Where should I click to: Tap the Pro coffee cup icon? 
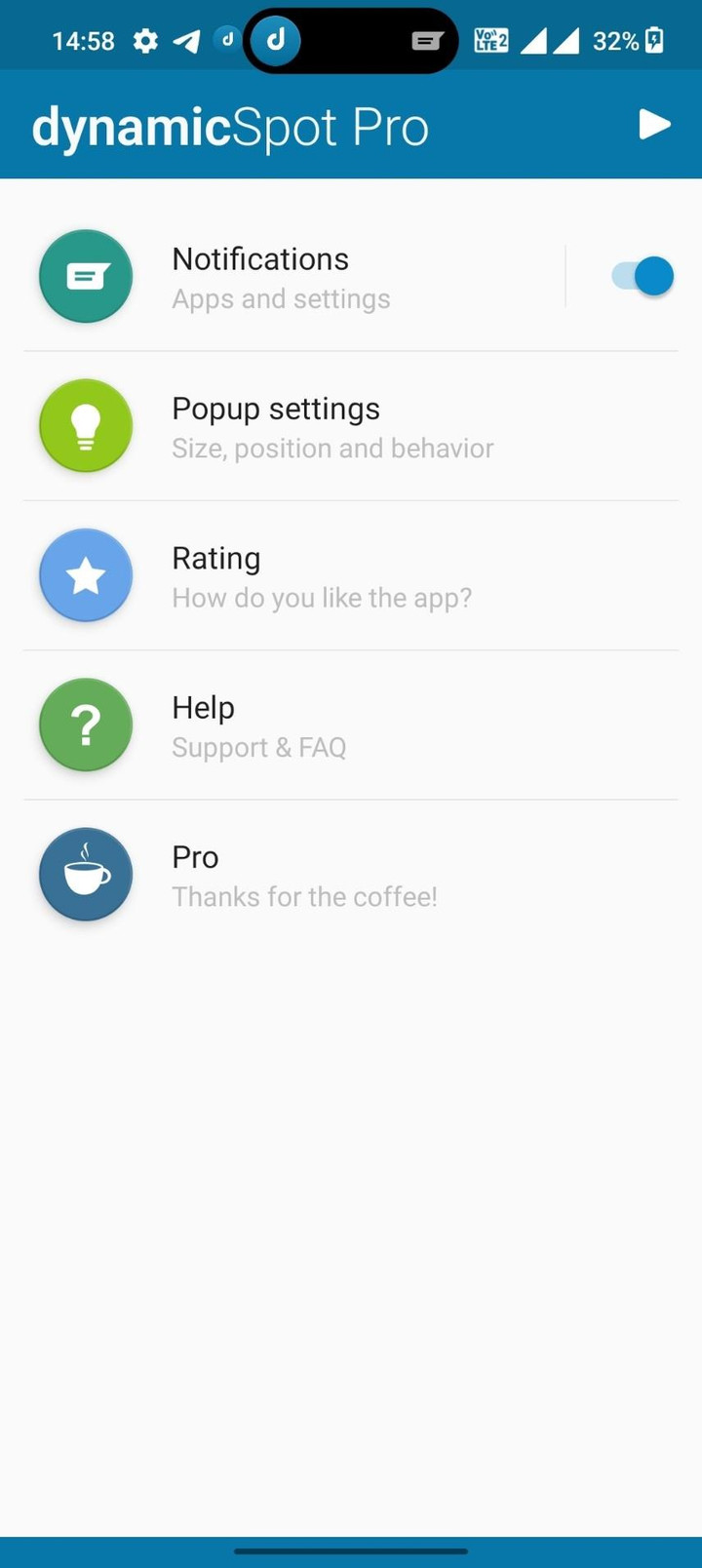coord(85,874)
